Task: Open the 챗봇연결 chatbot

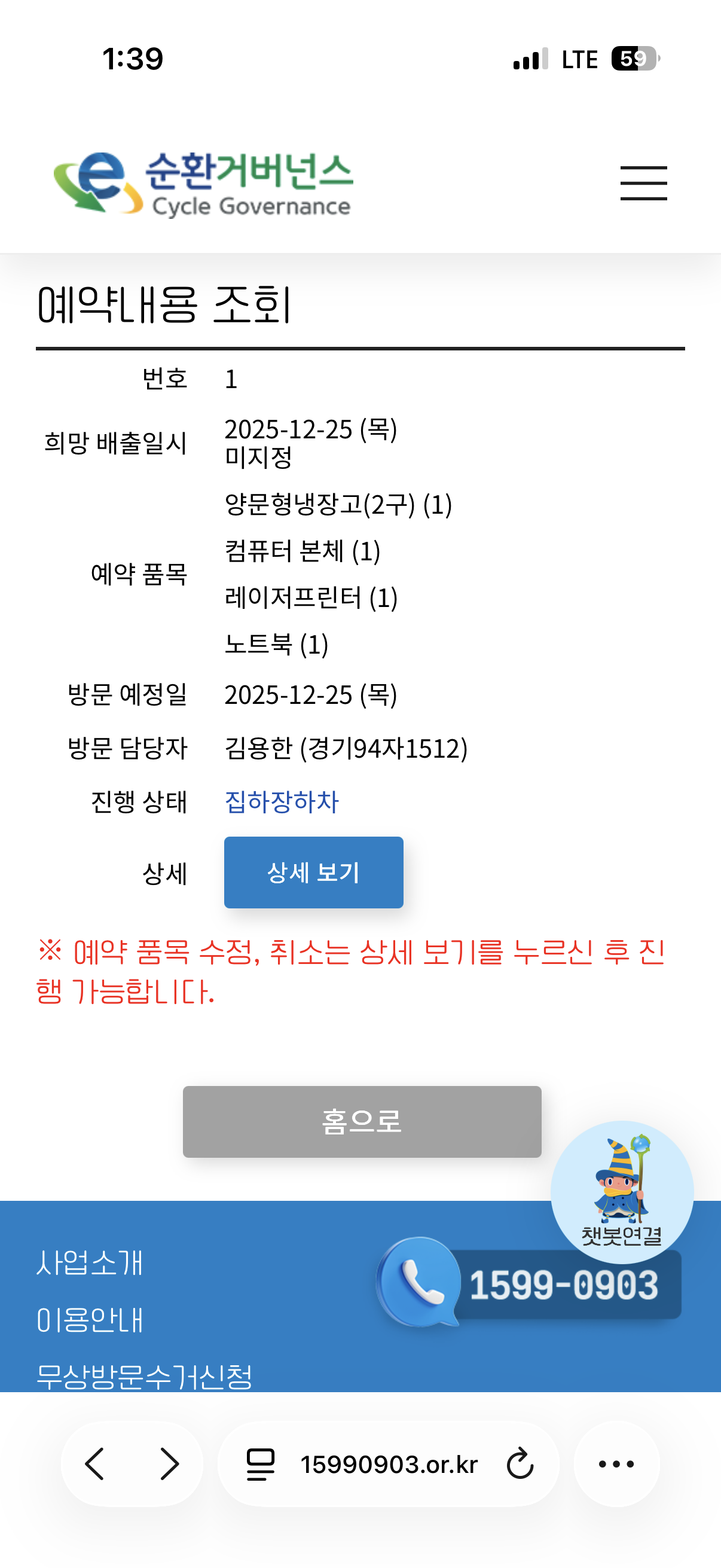Action: pos(621,1190)
